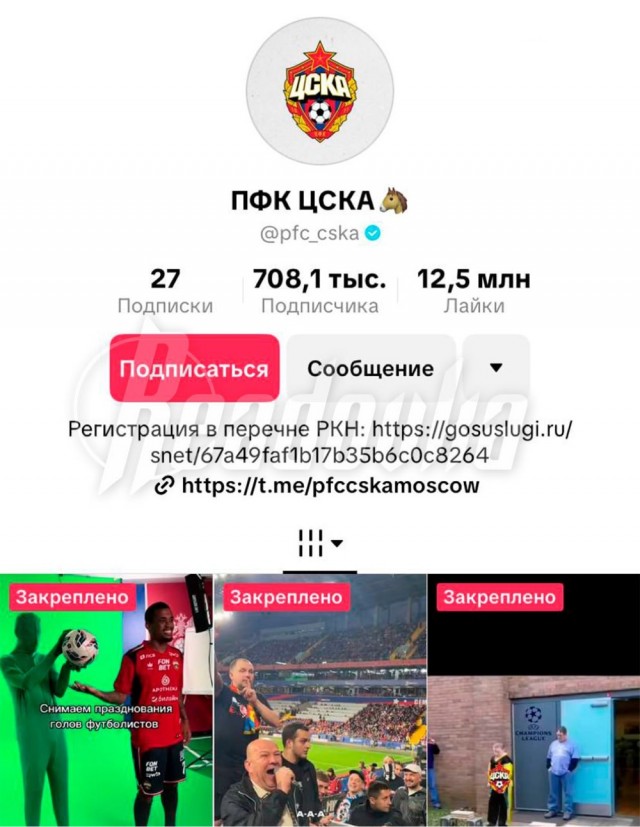This screenshot has height=827, width=640.
Task: Select the videos grid tab
Action: (319, 544)
